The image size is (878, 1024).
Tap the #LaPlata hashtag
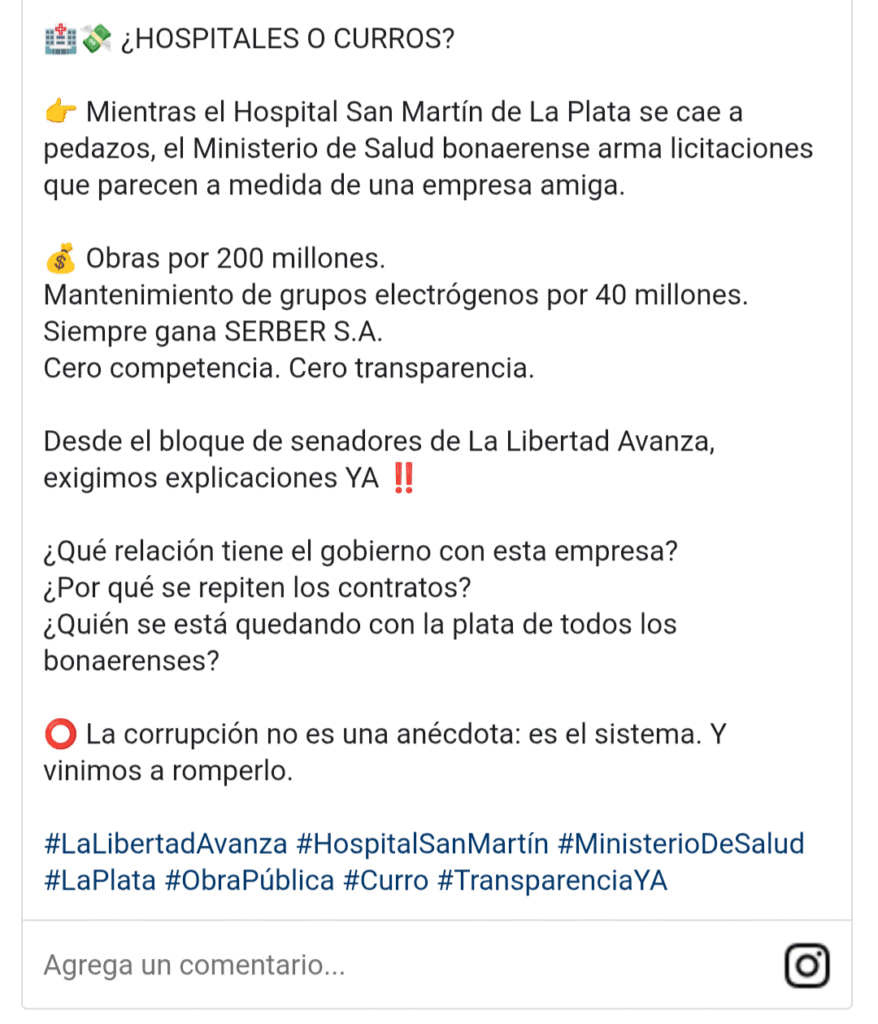click(x=100, y=881)
